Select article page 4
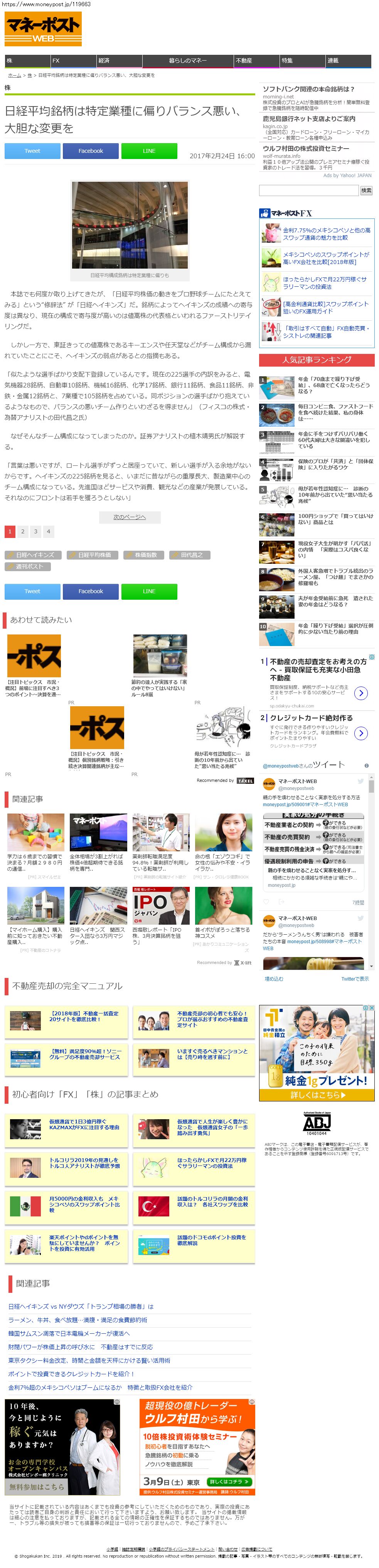Screen dimensions: 379x1568 tap(49, 531)
